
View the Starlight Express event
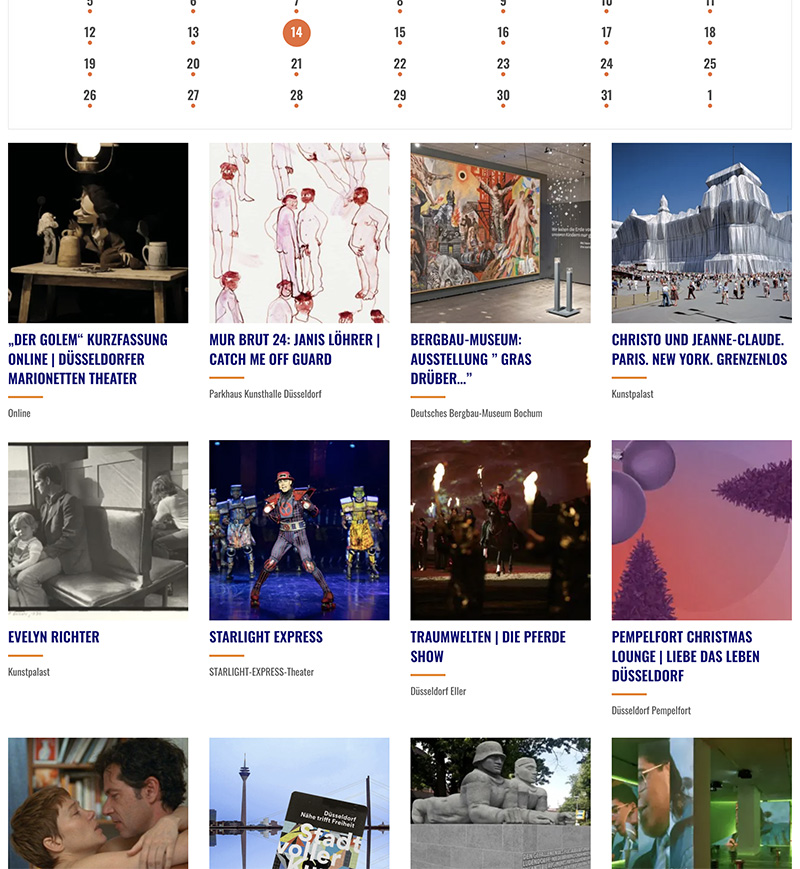[299, 530]
